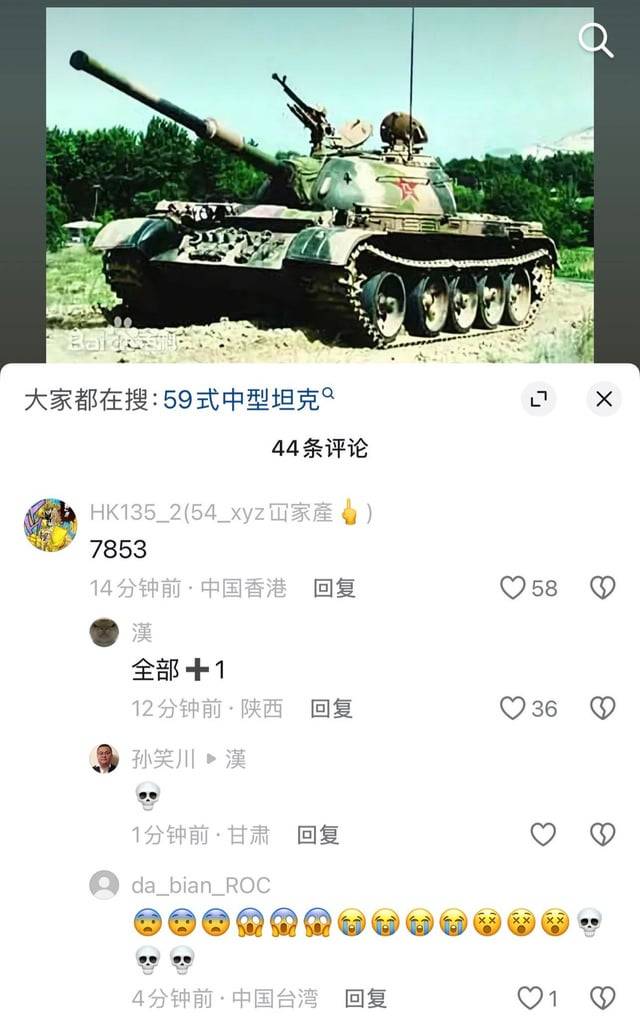The height and width of the screenshot is (1020, 640).
Task: Expand the comments panel to full screen
Action: click(538, 400)
